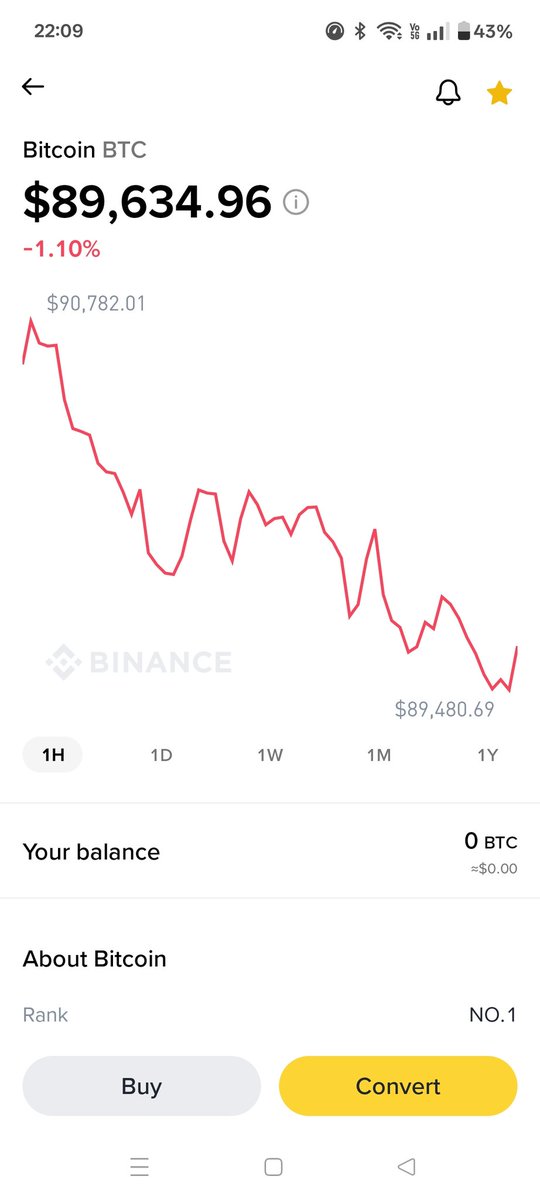Viewport: 540px width, 1200px height.
Task: Remove Bitcoin from favorites via the star
Action: (499, 93)
